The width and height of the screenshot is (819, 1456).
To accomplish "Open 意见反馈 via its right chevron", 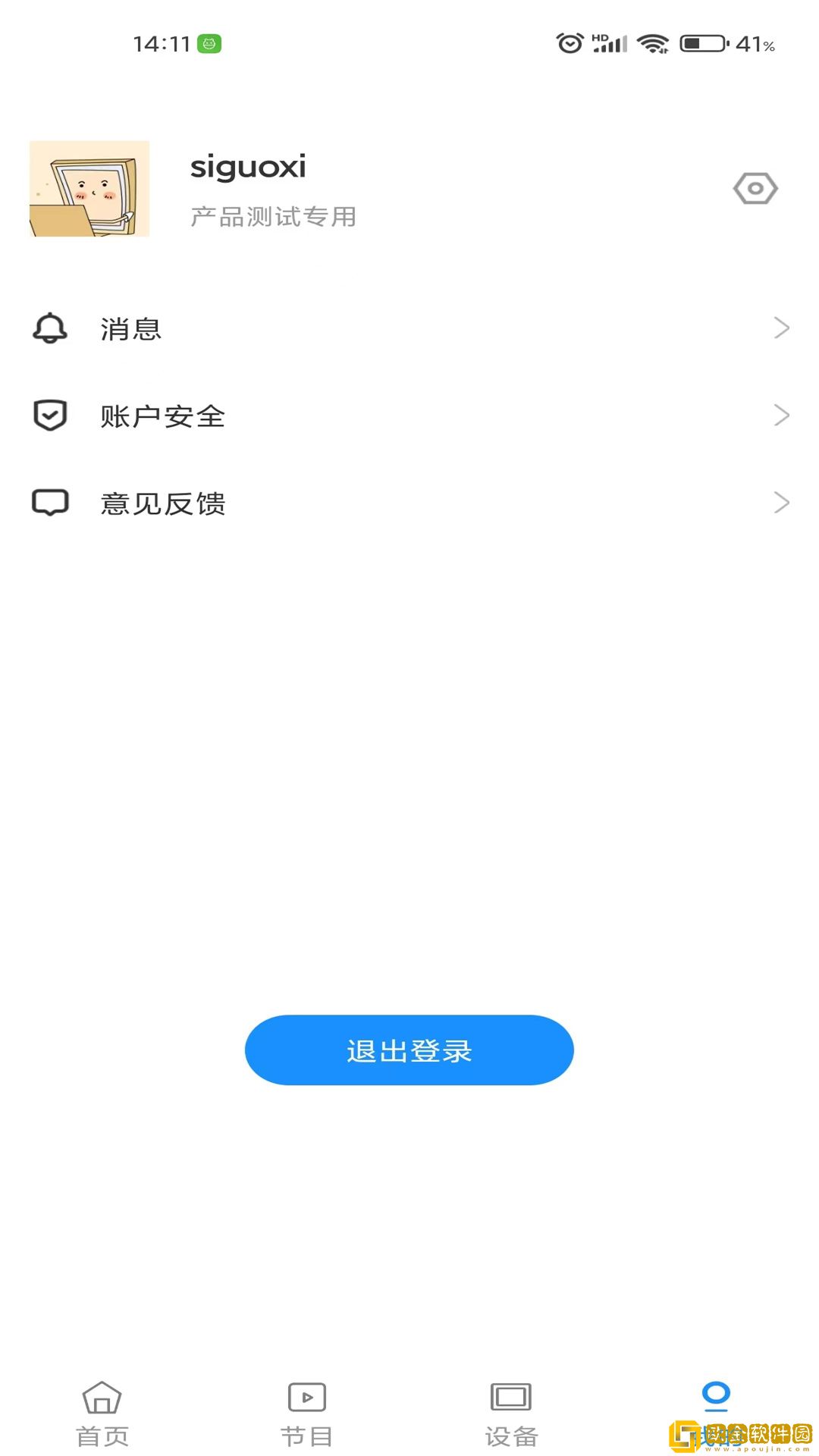I will coord(782,501).
